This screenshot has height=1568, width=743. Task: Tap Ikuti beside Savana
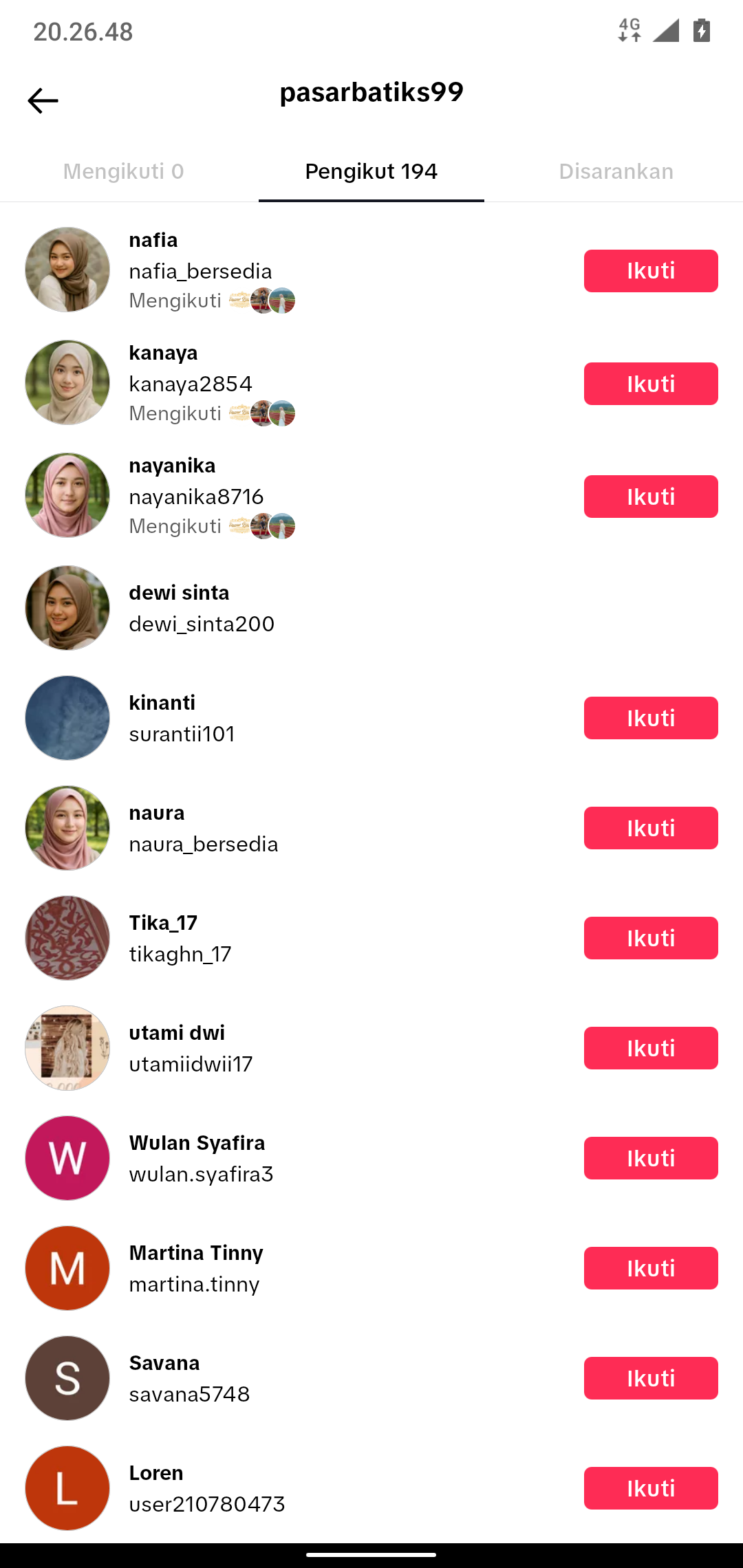tap(651, 1378)
